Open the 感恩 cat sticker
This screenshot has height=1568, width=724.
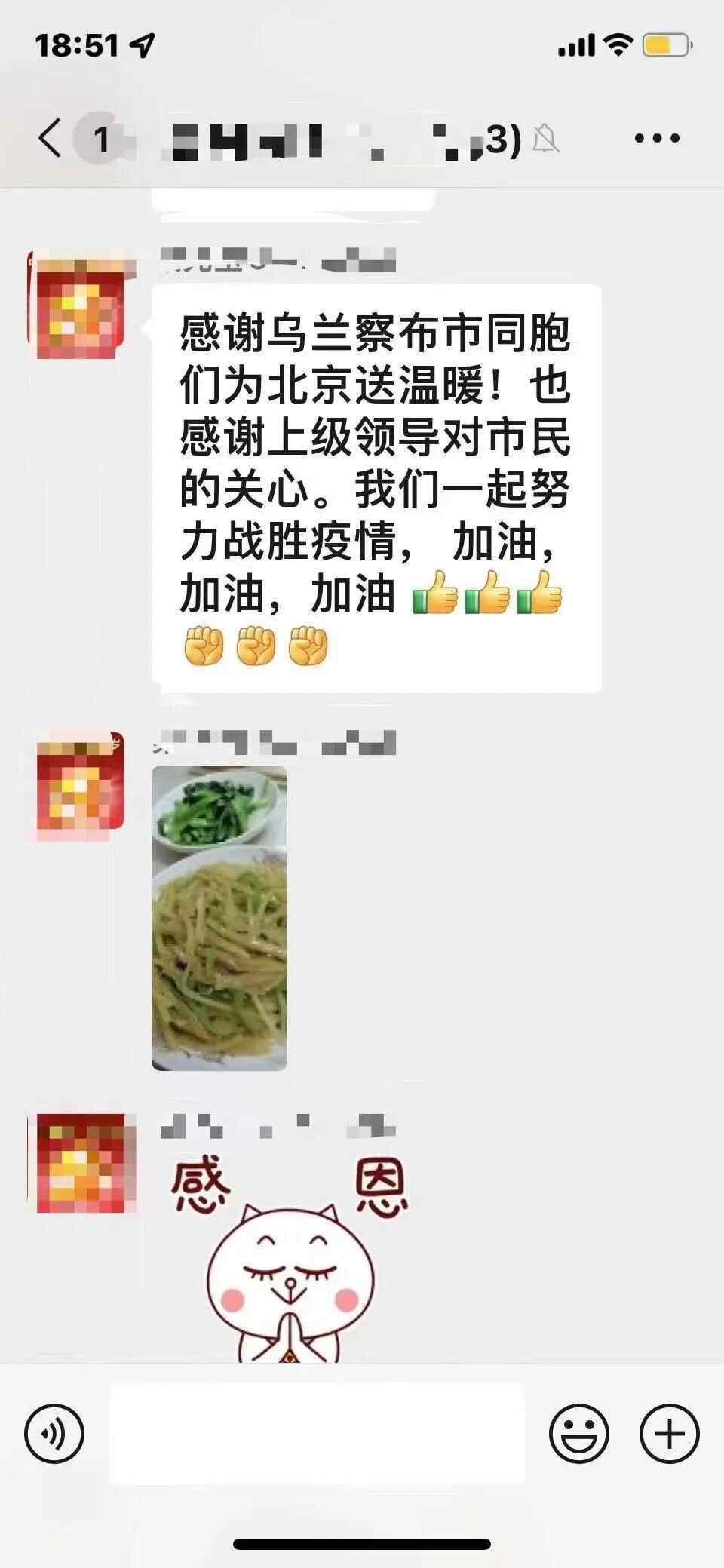click(290, 1261)
